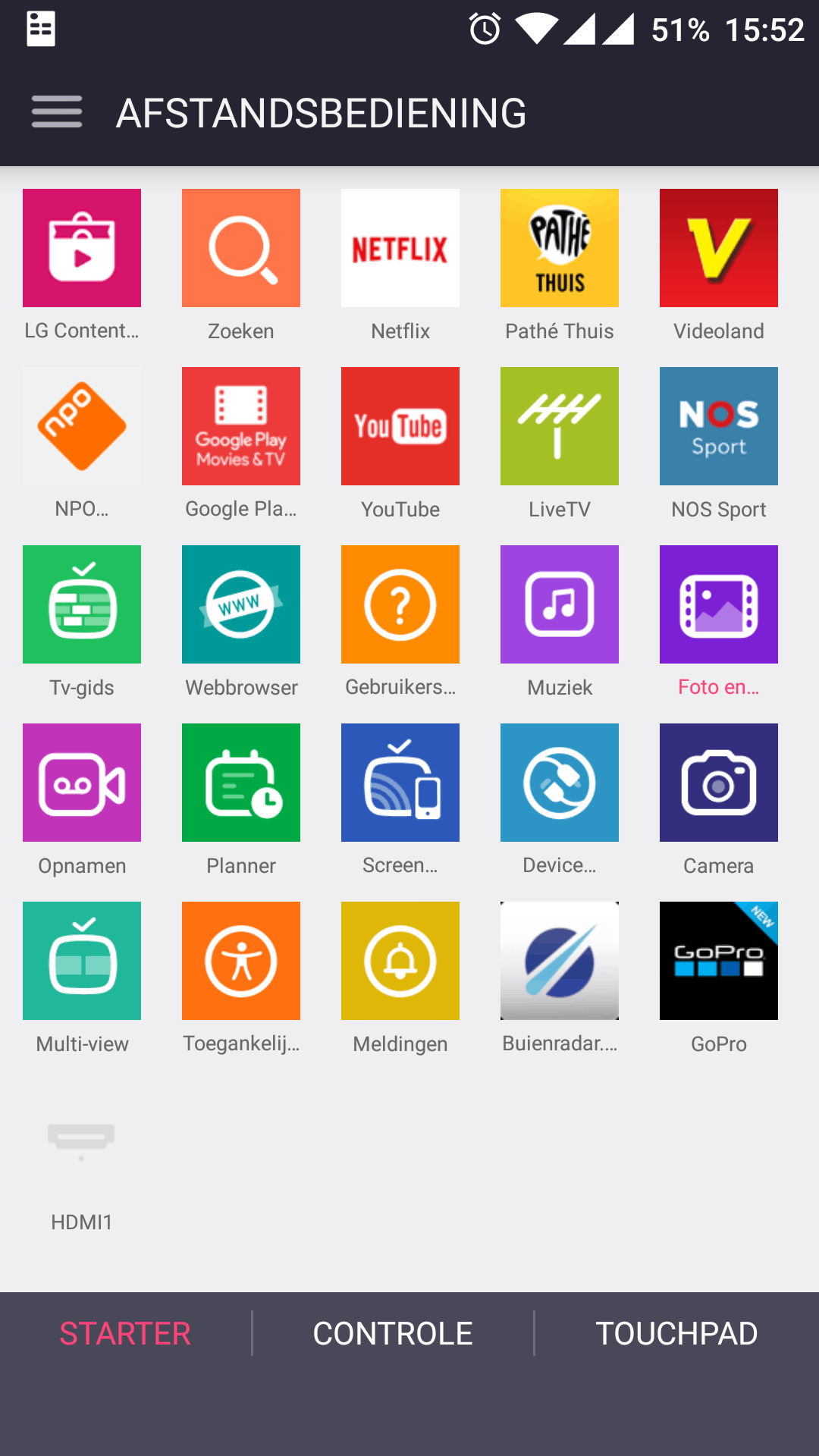Screen dimensions: 819x1456
Task: Launch the GoPro app
Action: 719,961
